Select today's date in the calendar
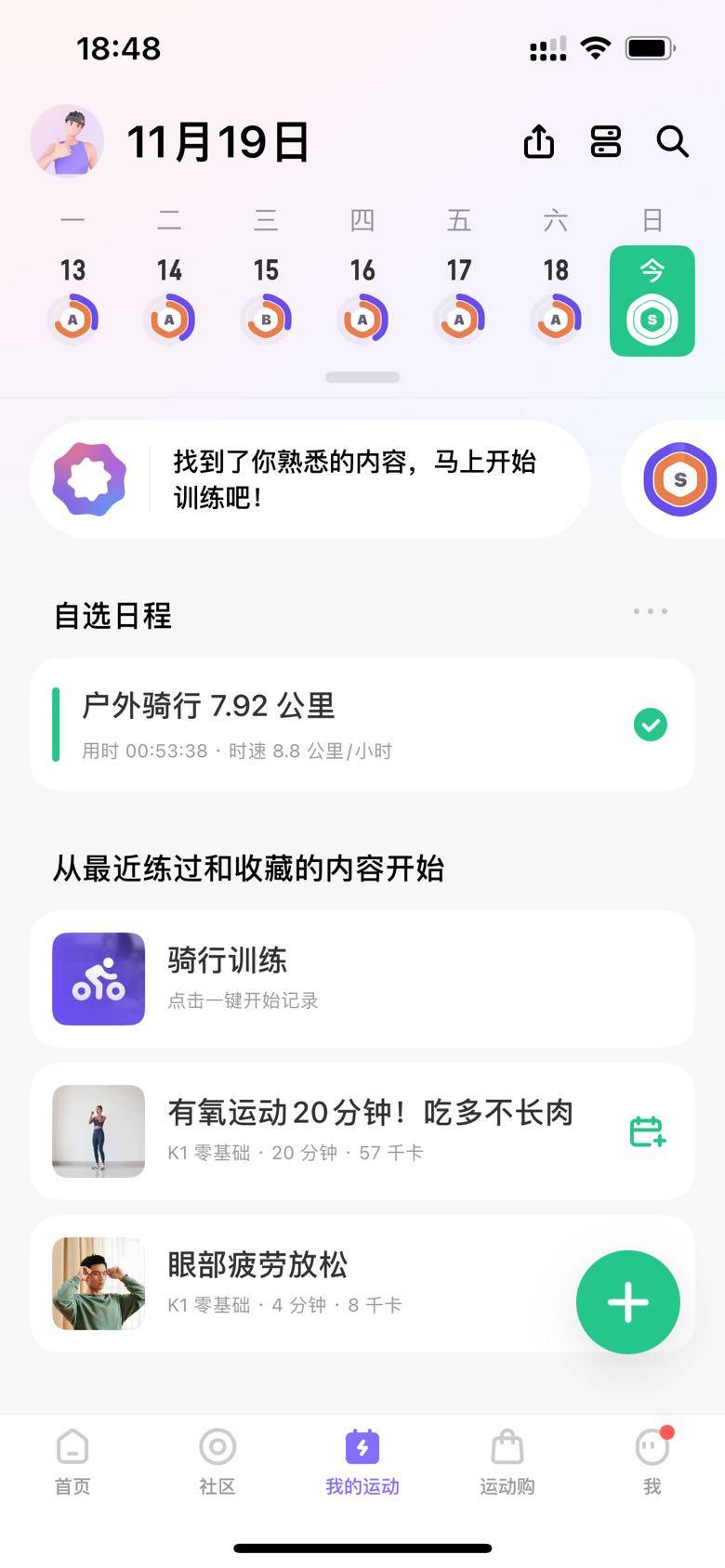 pyautogui.click(x=652, y=301)
